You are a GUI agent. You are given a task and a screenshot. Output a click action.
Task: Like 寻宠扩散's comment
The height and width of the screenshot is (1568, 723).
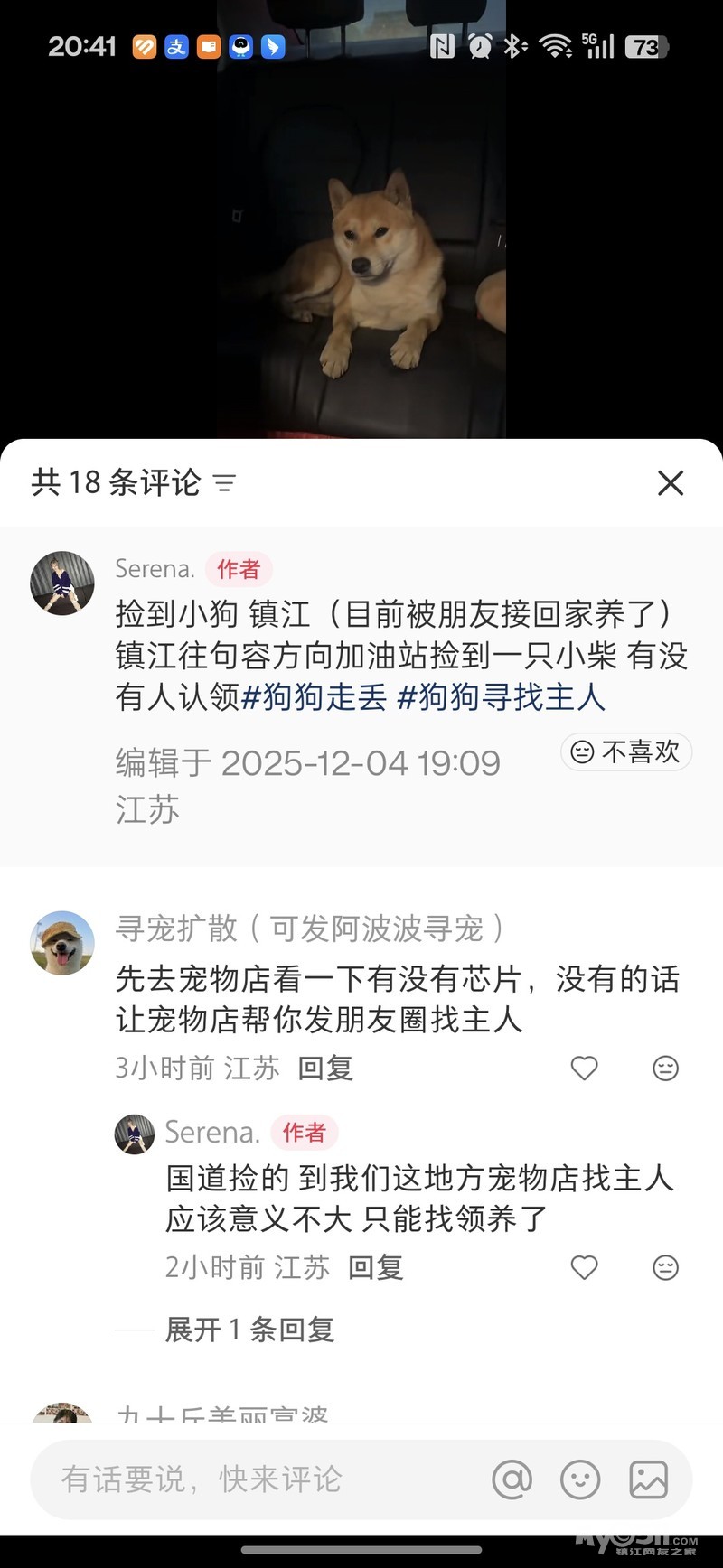pos(584,1069)
